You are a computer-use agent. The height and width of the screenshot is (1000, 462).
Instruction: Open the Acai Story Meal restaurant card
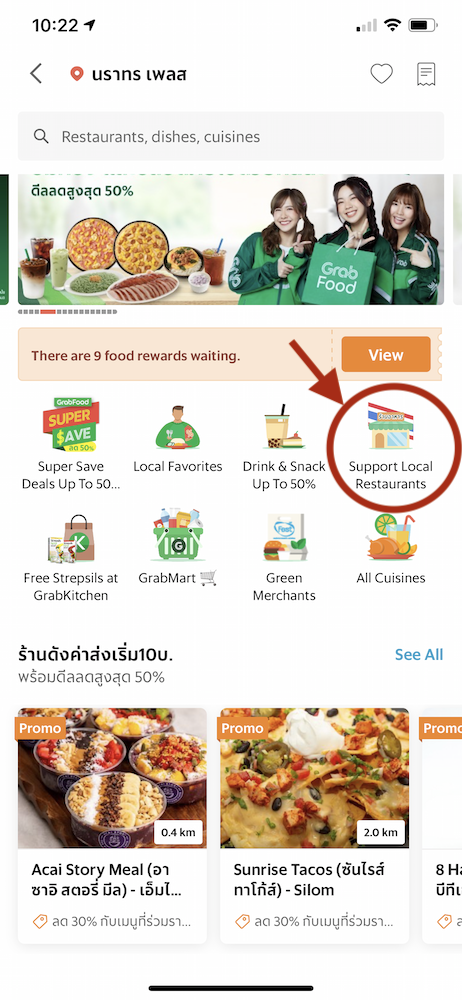point(112,825)
